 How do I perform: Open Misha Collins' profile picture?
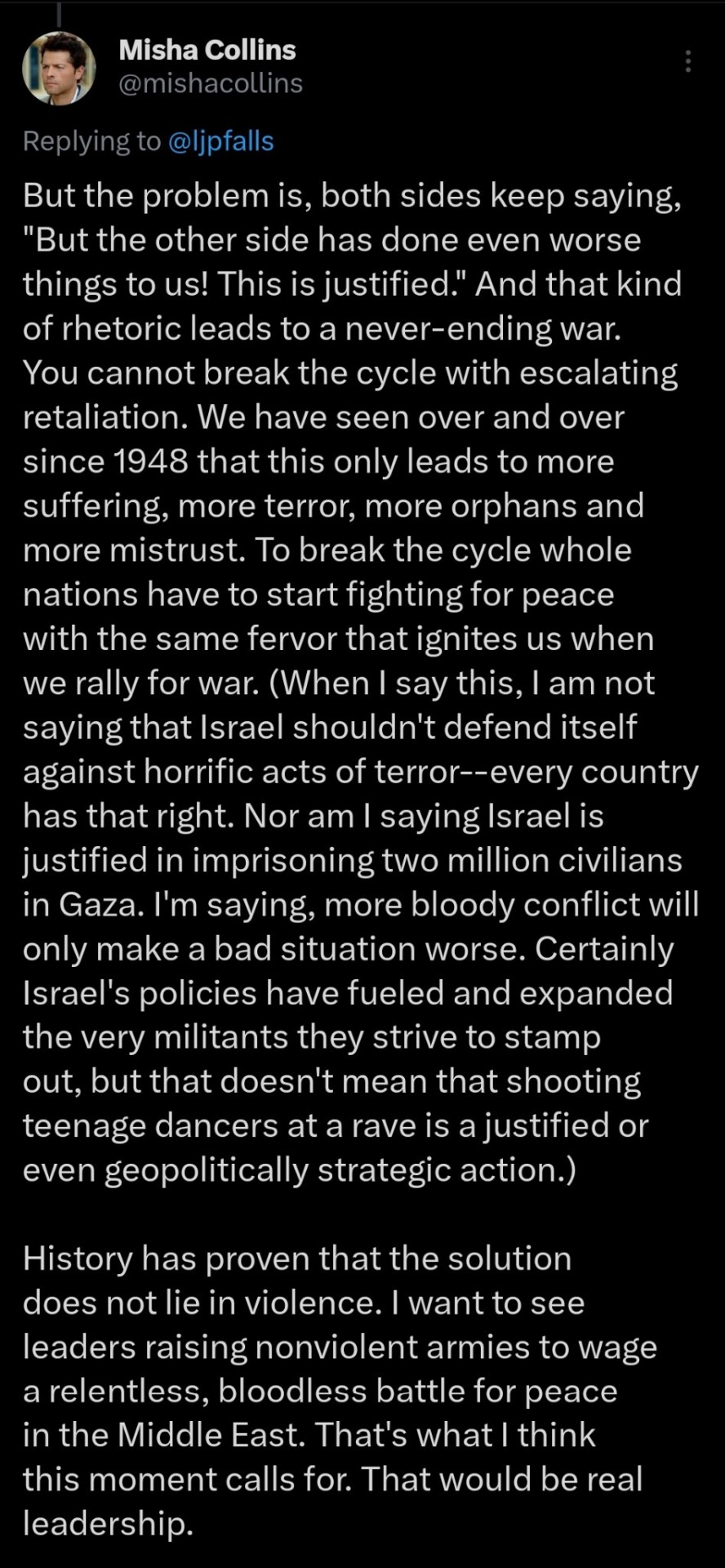(x=59, y=68)
